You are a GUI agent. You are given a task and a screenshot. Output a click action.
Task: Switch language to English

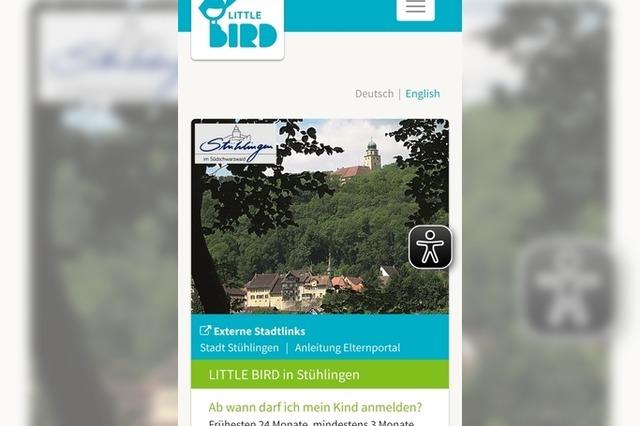(422, 94)
